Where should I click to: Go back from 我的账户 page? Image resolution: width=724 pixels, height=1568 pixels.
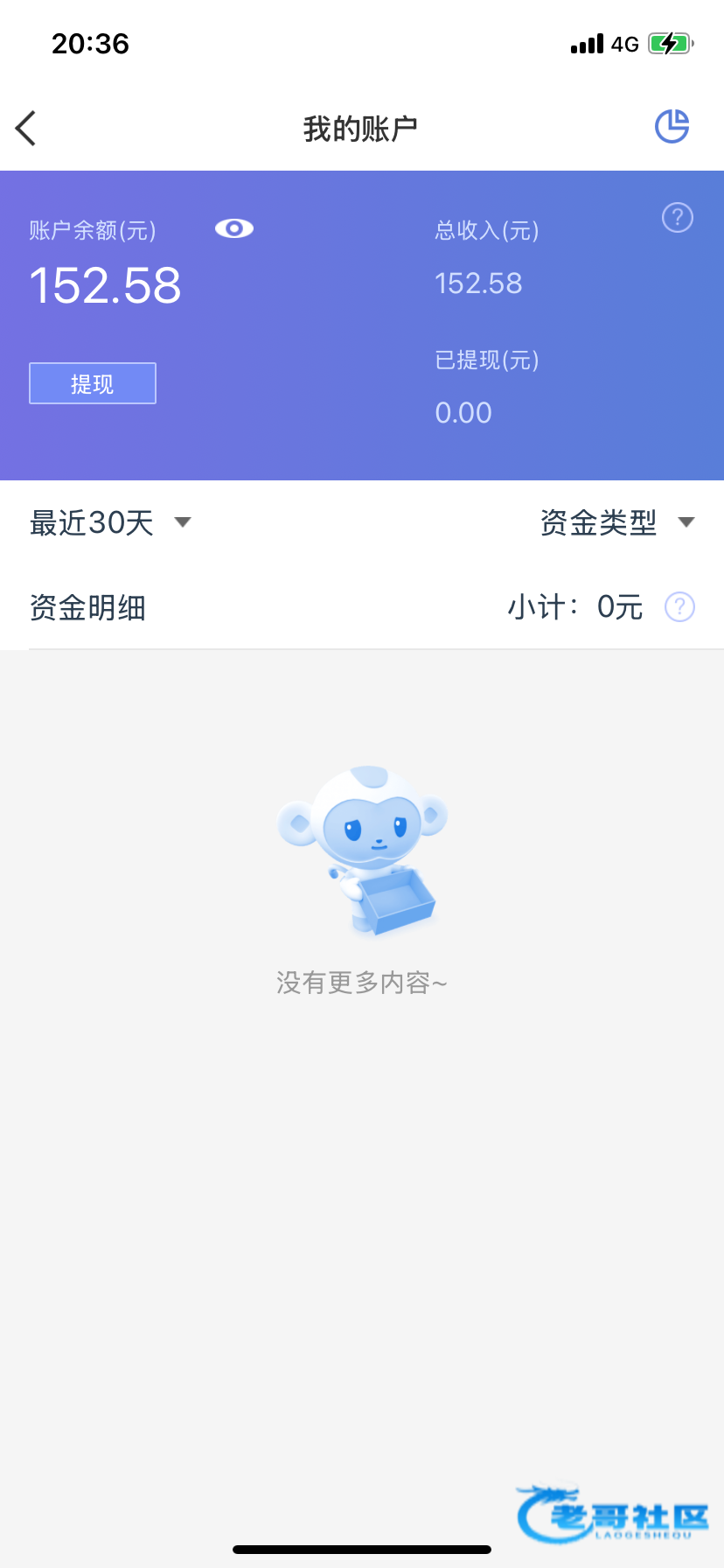coord(26,129)
